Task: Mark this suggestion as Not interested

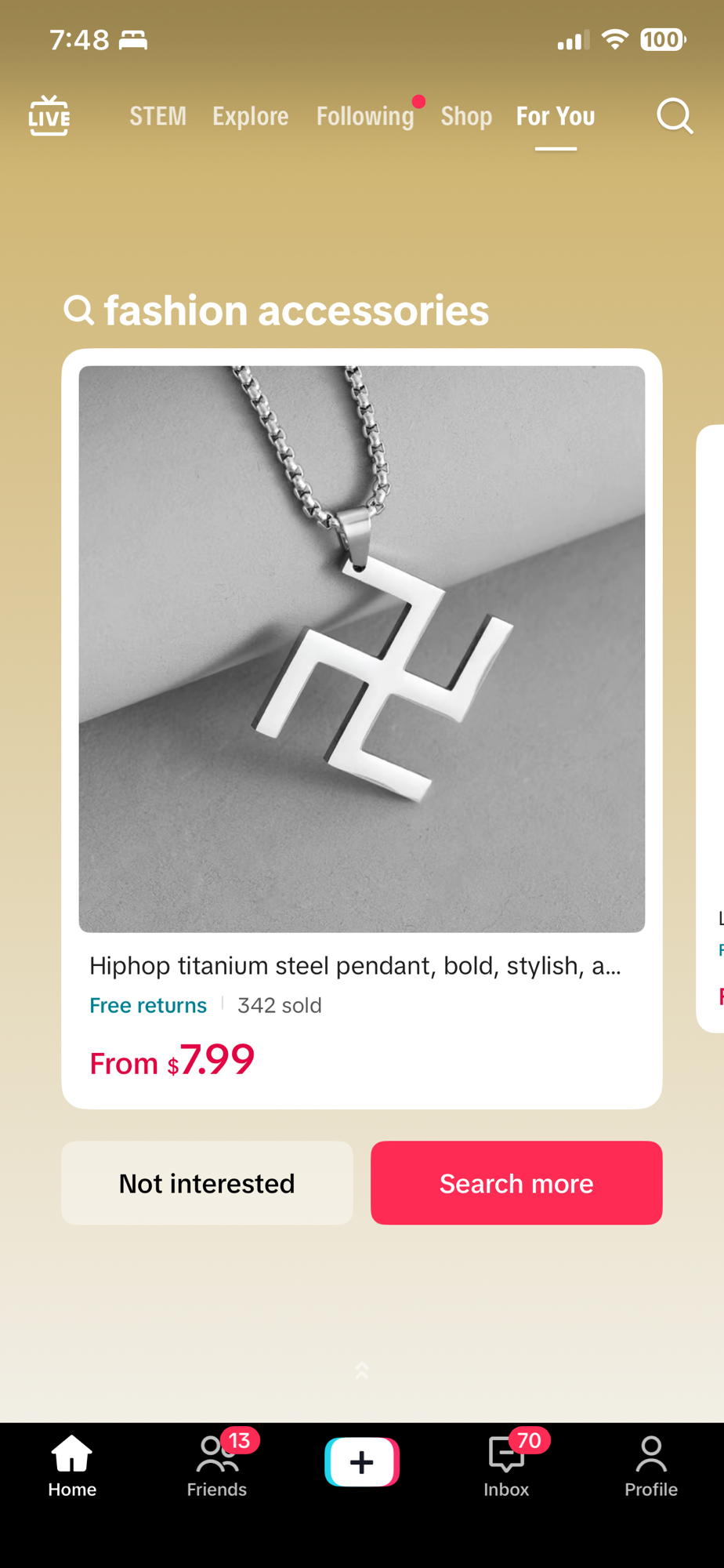Action: click(207, 1183)
